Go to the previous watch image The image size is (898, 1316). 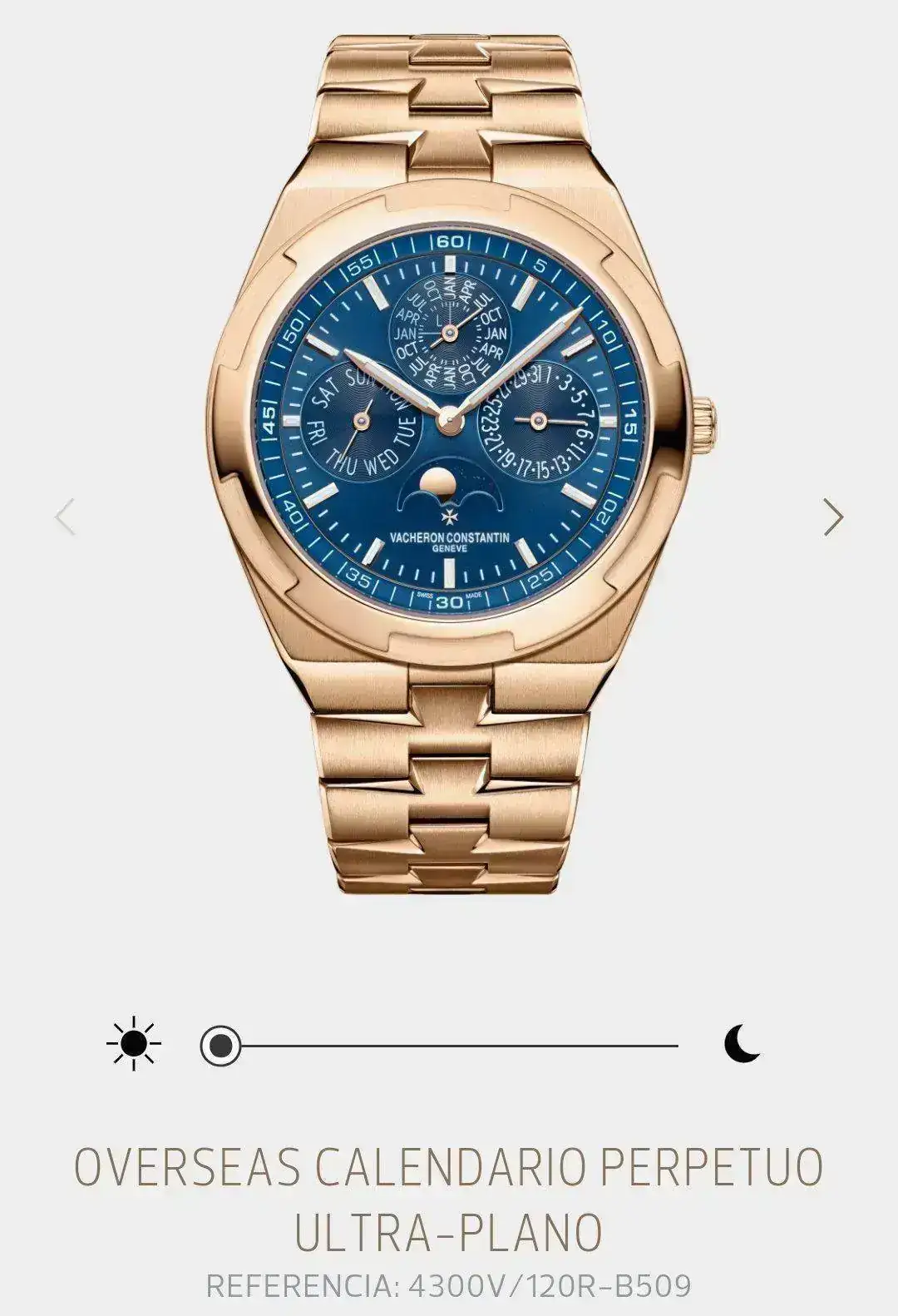65,517
